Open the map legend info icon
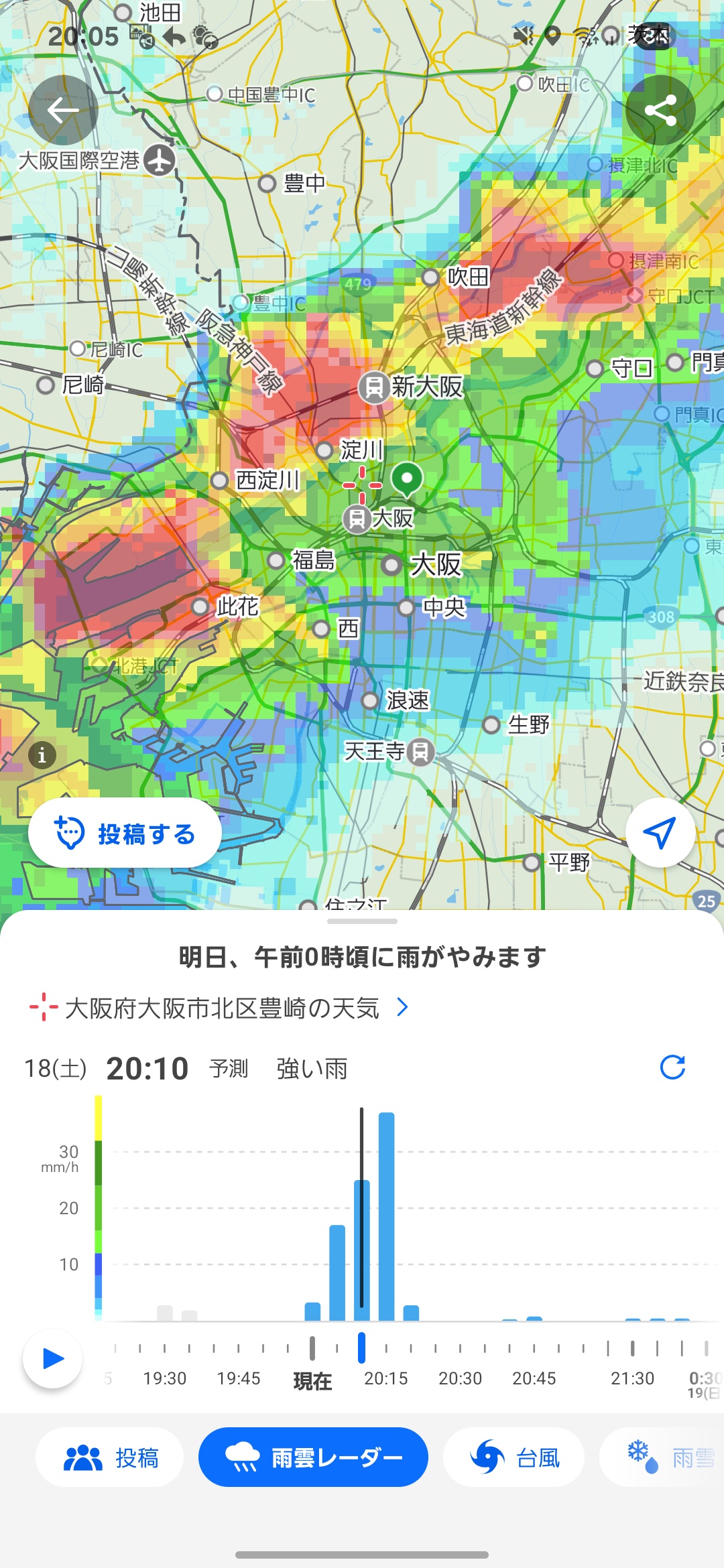724x1568 pixels. click(x=42, y=755)
